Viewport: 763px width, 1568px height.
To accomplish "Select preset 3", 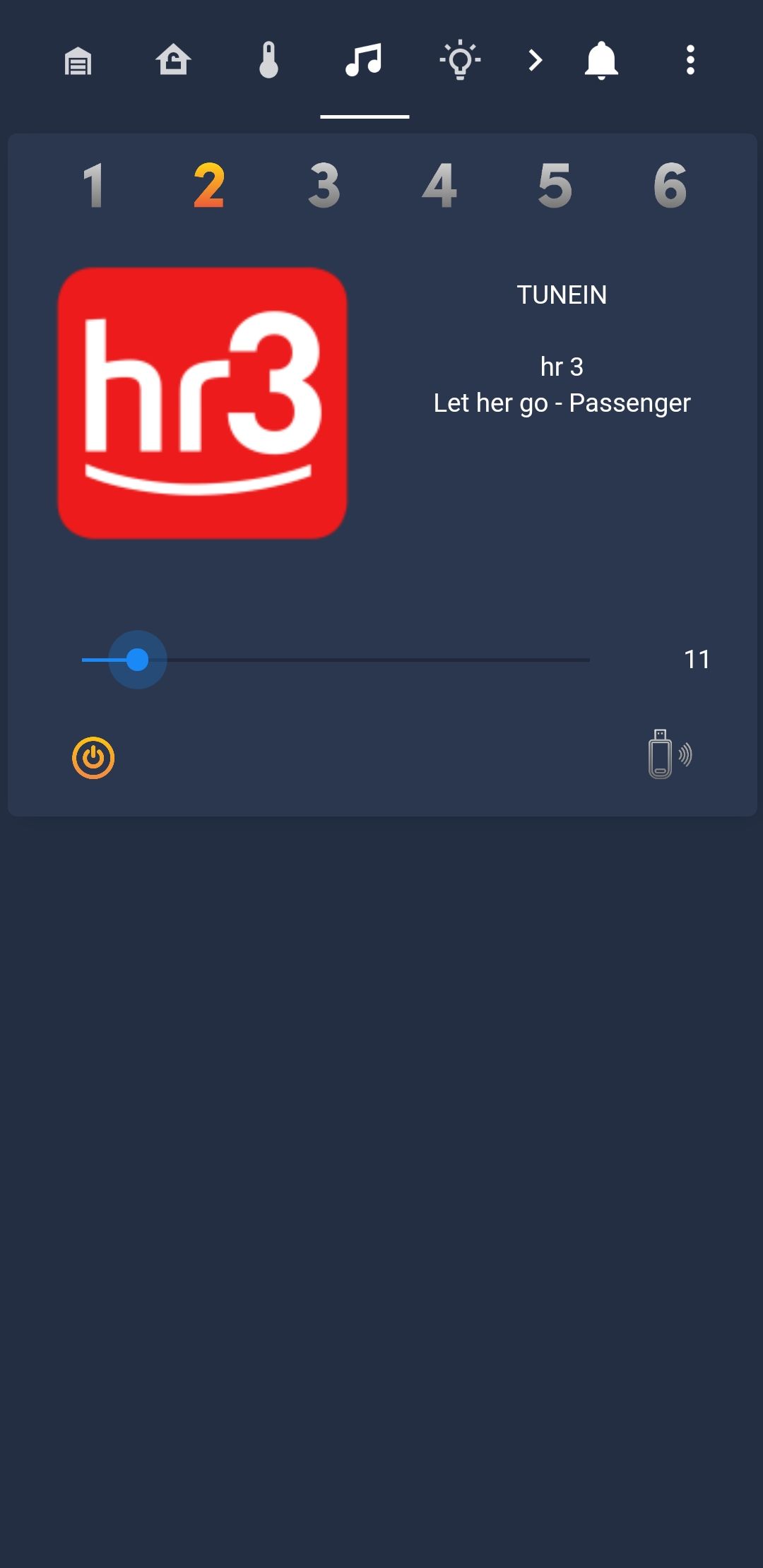I will tap(324, 186).
